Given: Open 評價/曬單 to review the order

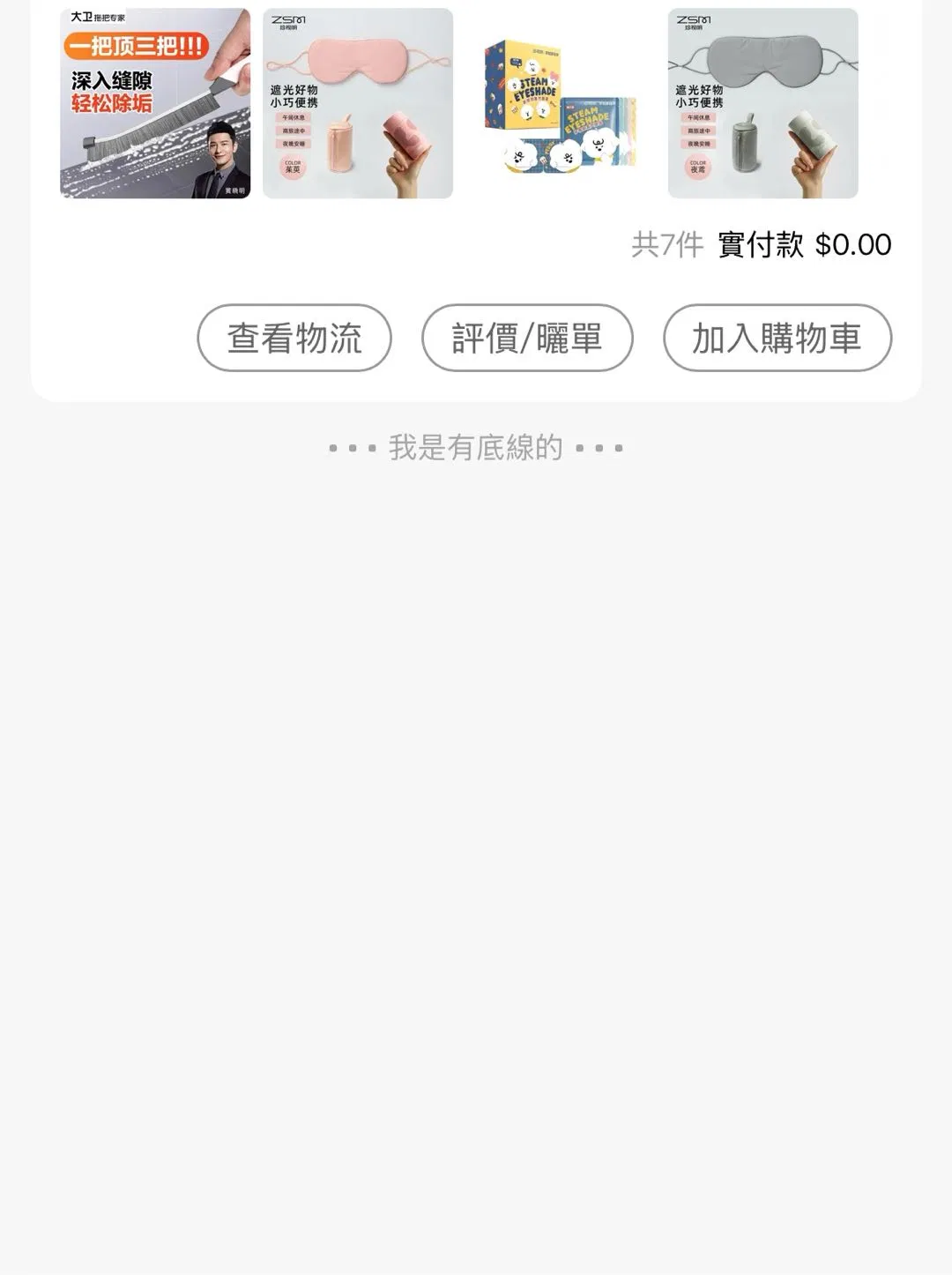Looking at the screenshot, I should click(x=527, y=338).
